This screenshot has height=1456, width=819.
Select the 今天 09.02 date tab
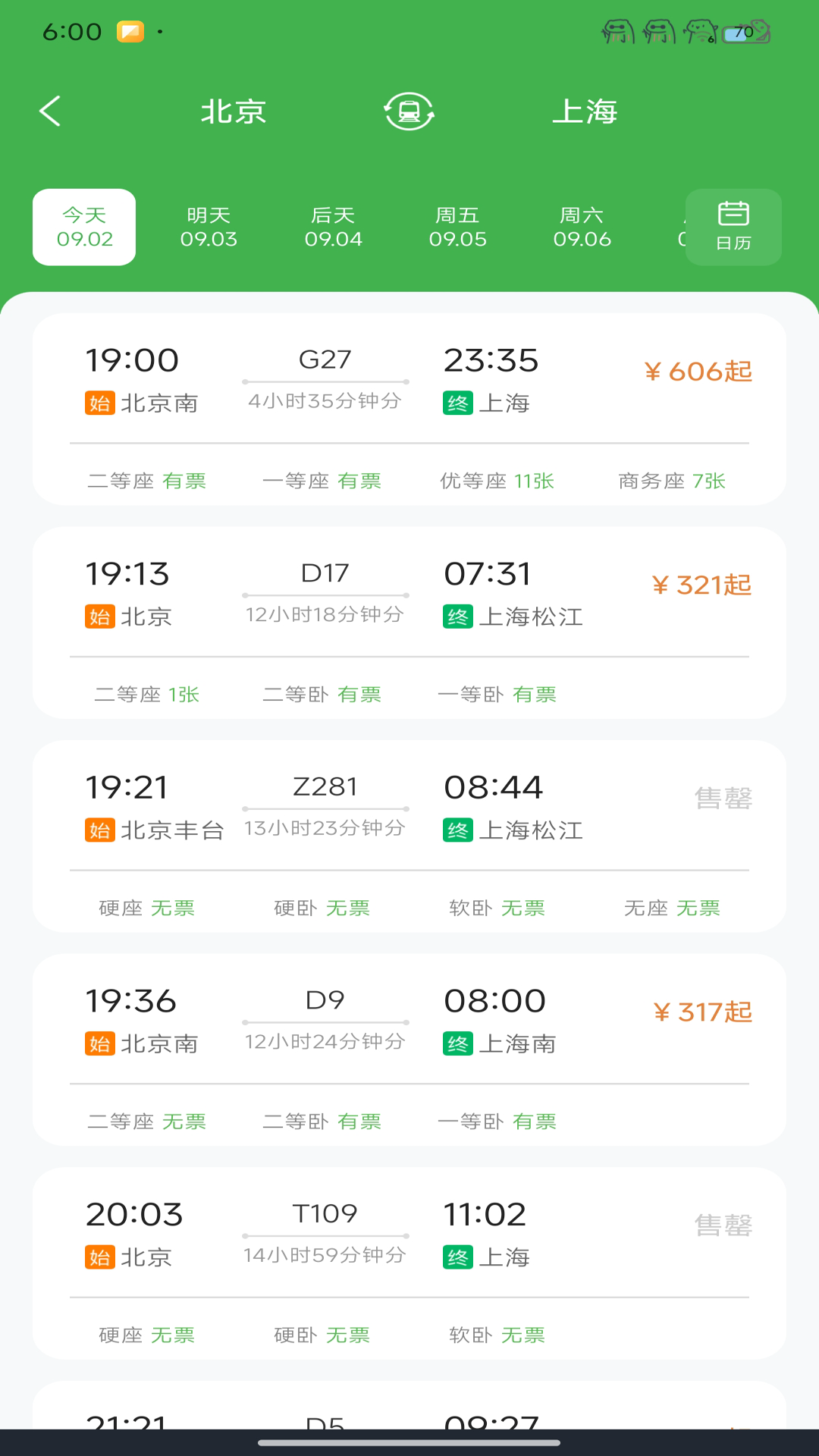83,227
